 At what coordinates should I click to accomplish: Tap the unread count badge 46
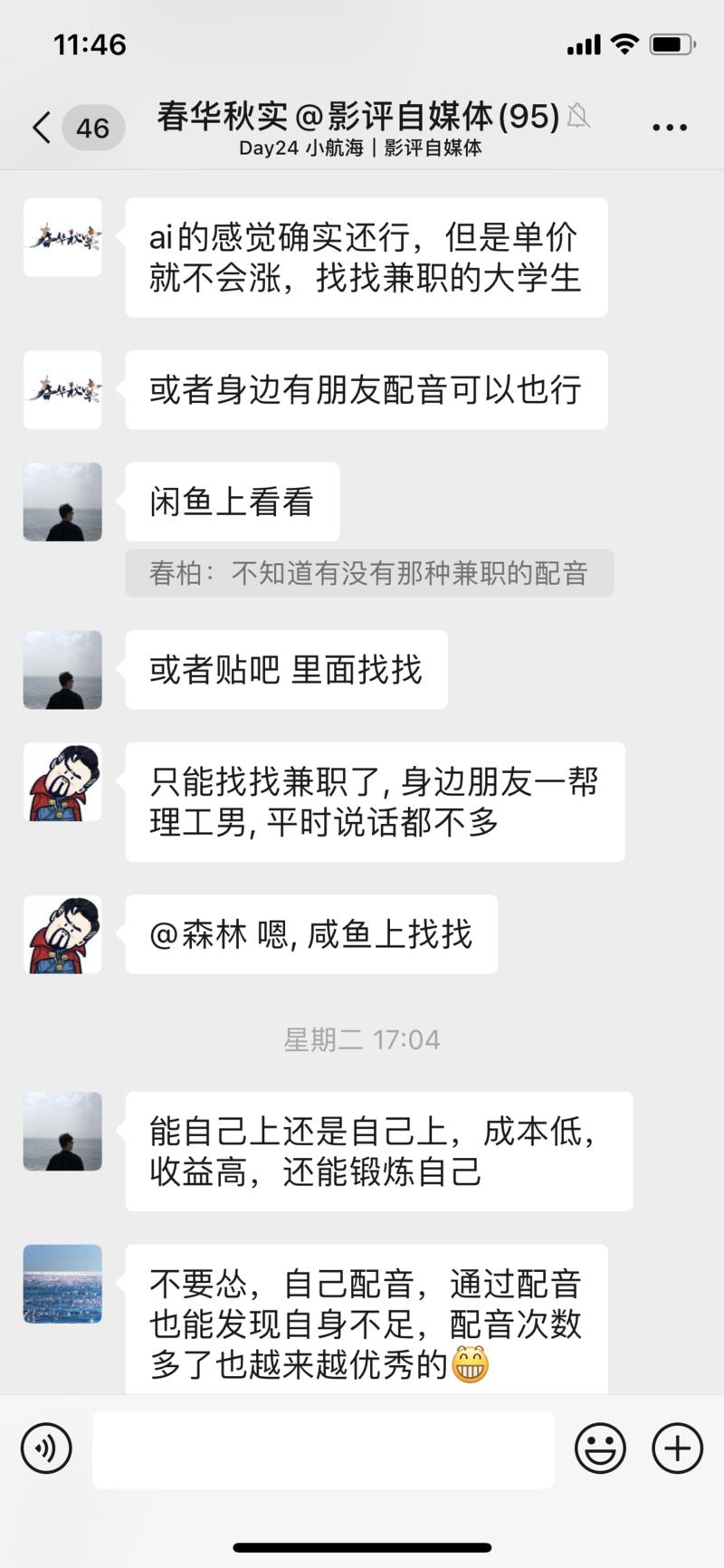click(x=92, y=127)
